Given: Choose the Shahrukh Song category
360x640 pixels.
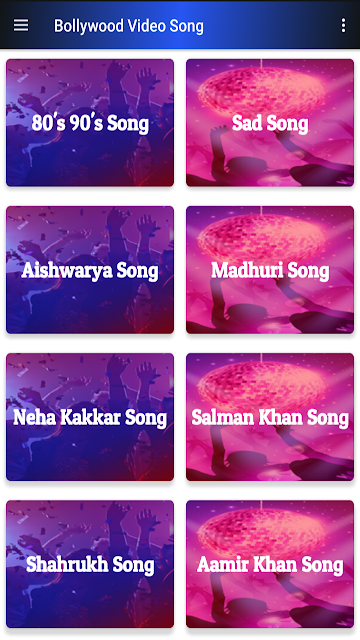Looking at the screenshot, I should click(x=90, y=564).
